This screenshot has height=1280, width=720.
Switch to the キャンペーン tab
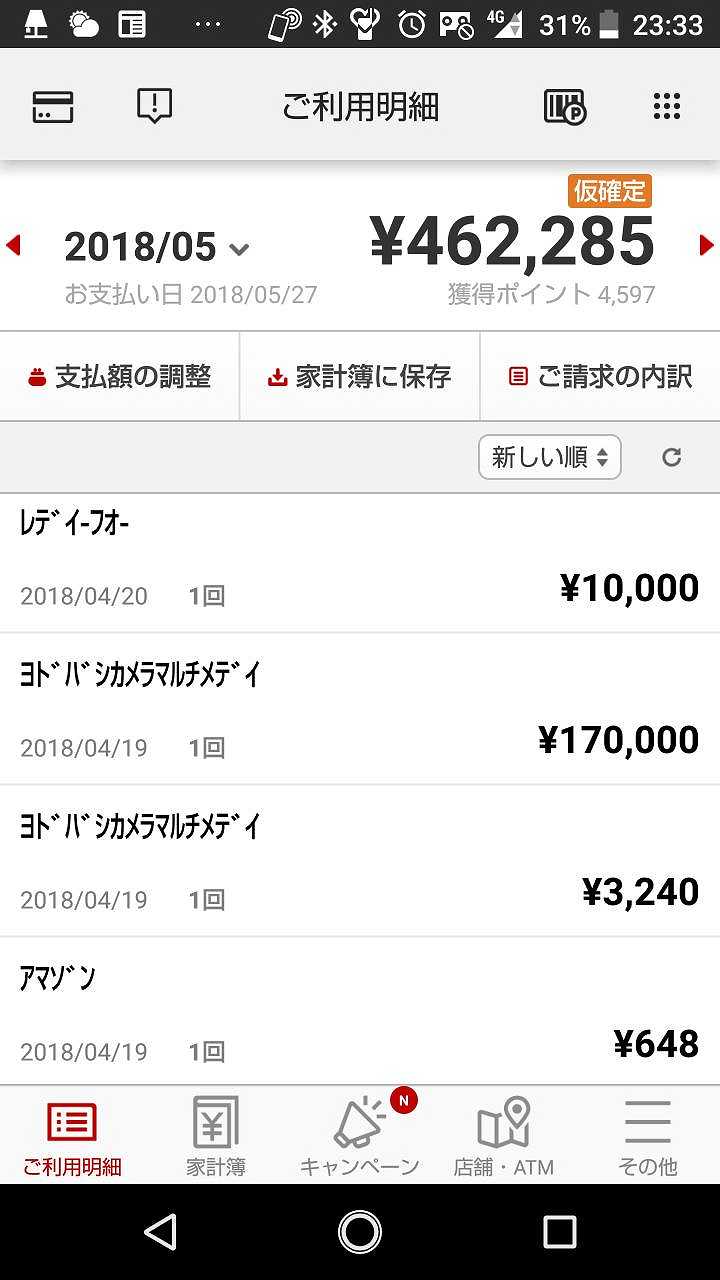click(x=360, y=1135)
